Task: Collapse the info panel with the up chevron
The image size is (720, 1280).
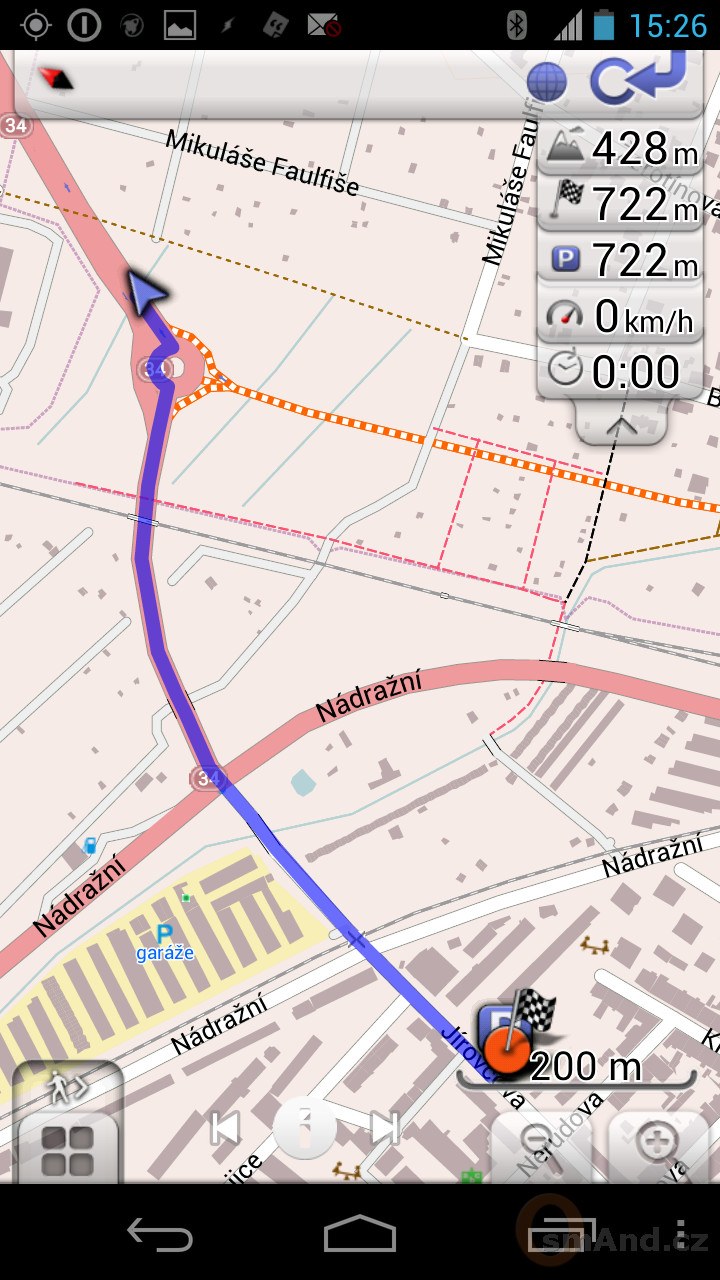Action: pyautogui.click(x=622, y=422)
